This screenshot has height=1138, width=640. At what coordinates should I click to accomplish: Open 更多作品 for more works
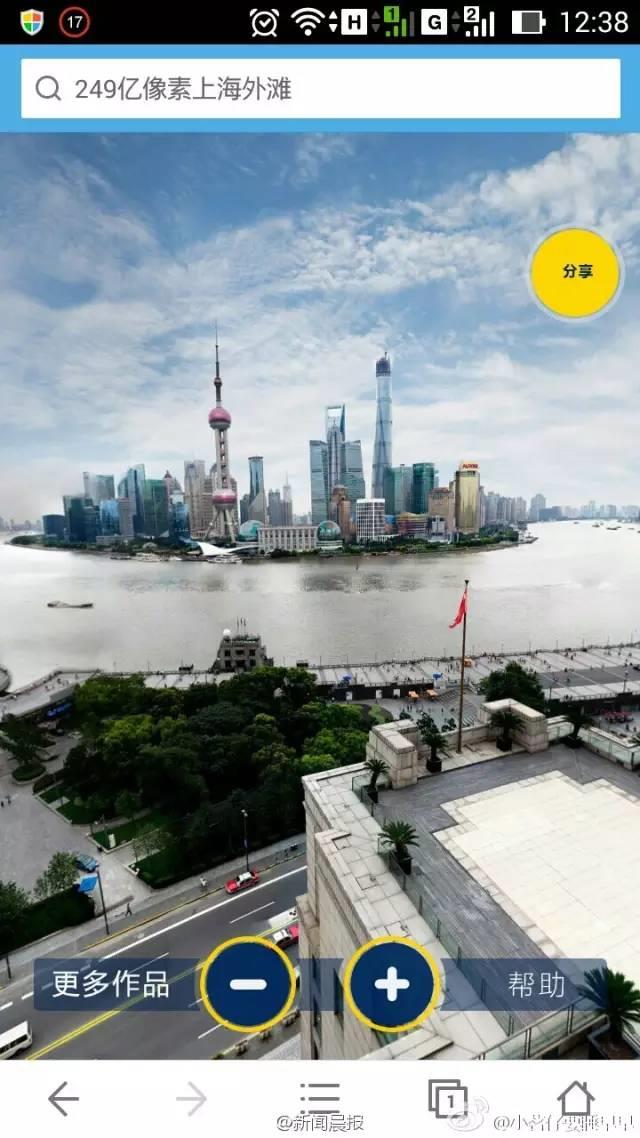click(110, 985)
